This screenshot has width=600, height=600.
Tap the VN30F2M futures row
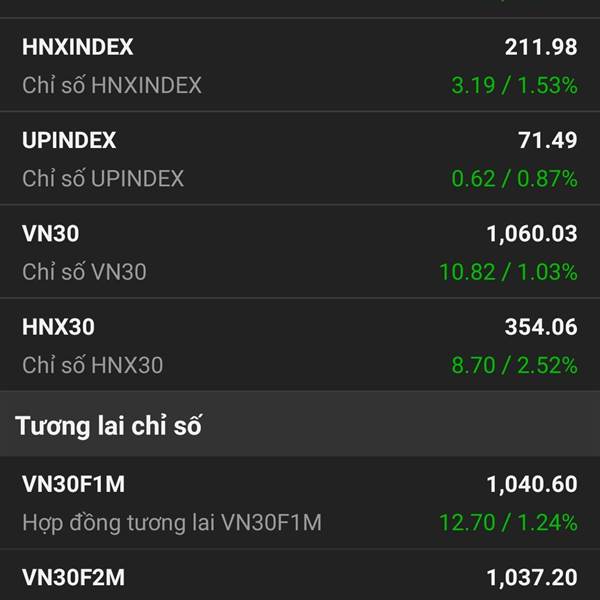coord(300,574)
